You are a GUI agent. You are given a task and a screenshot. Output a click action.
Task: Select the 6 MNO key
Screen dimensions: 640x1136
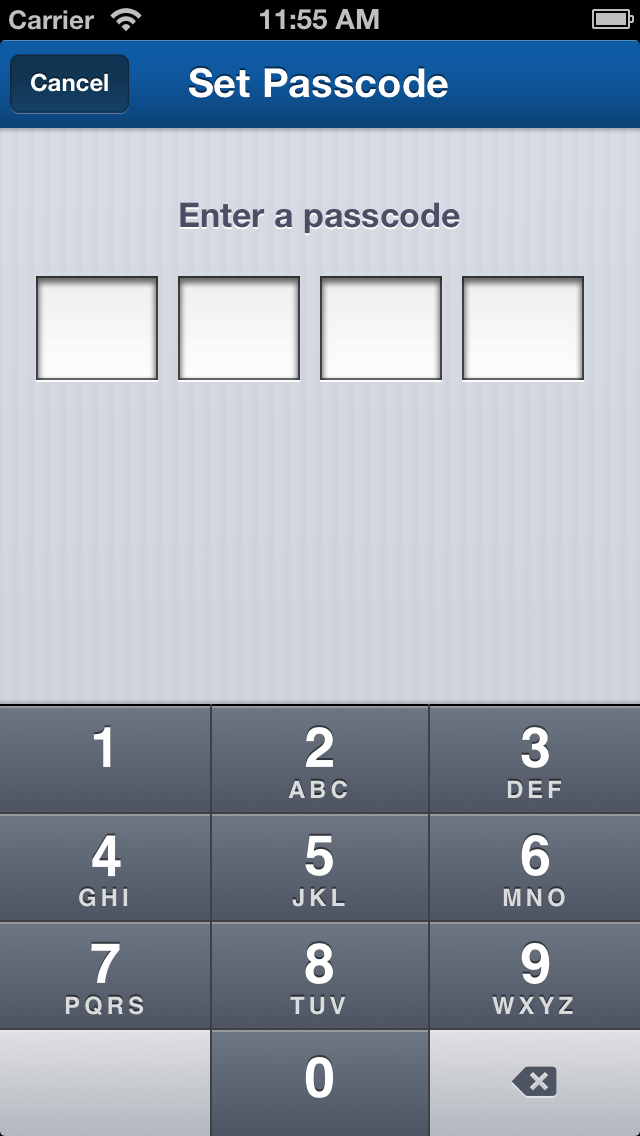coord(535,868)
